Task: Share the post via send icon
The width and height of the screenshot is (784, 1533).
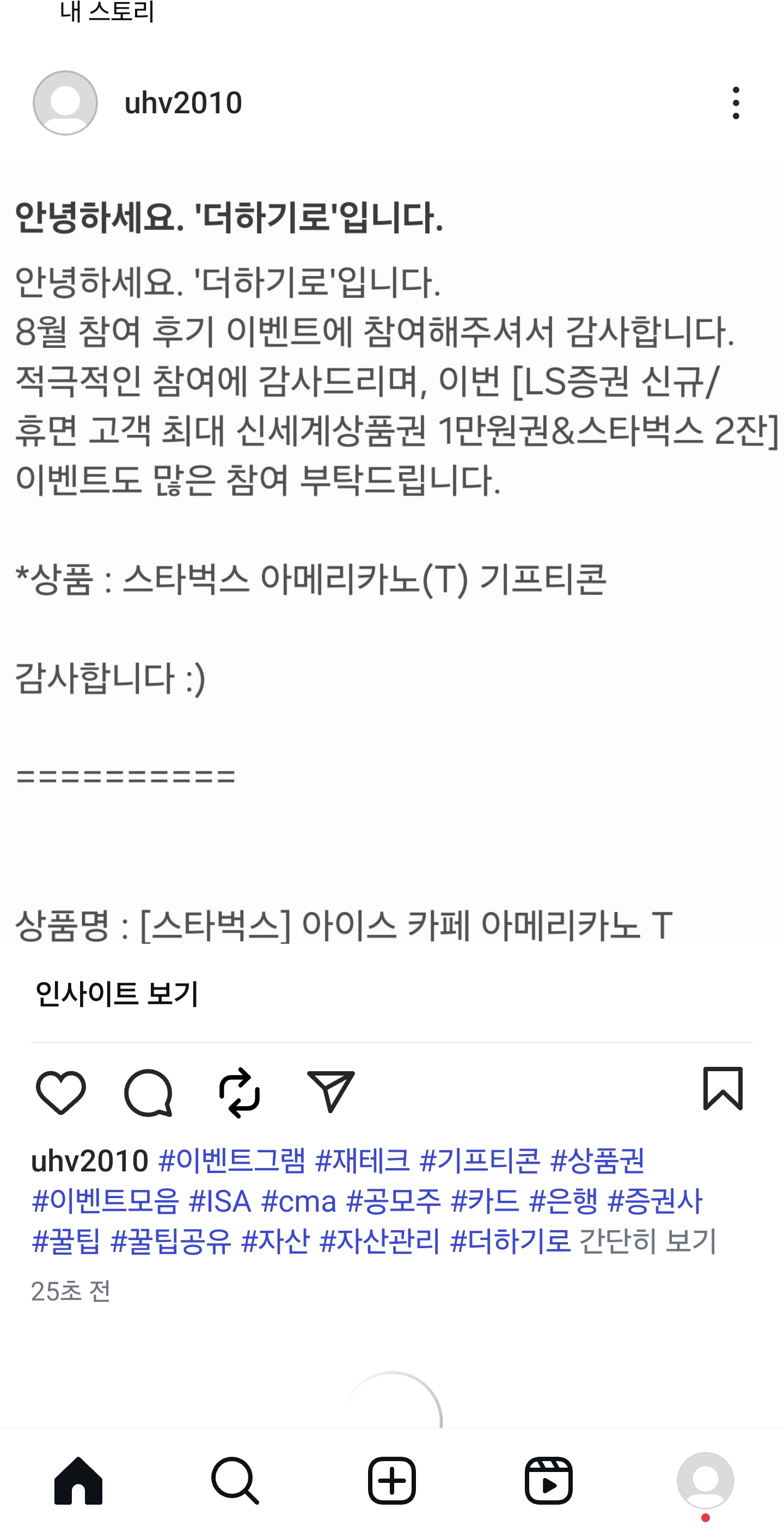Action: (x=330, y=1091)
